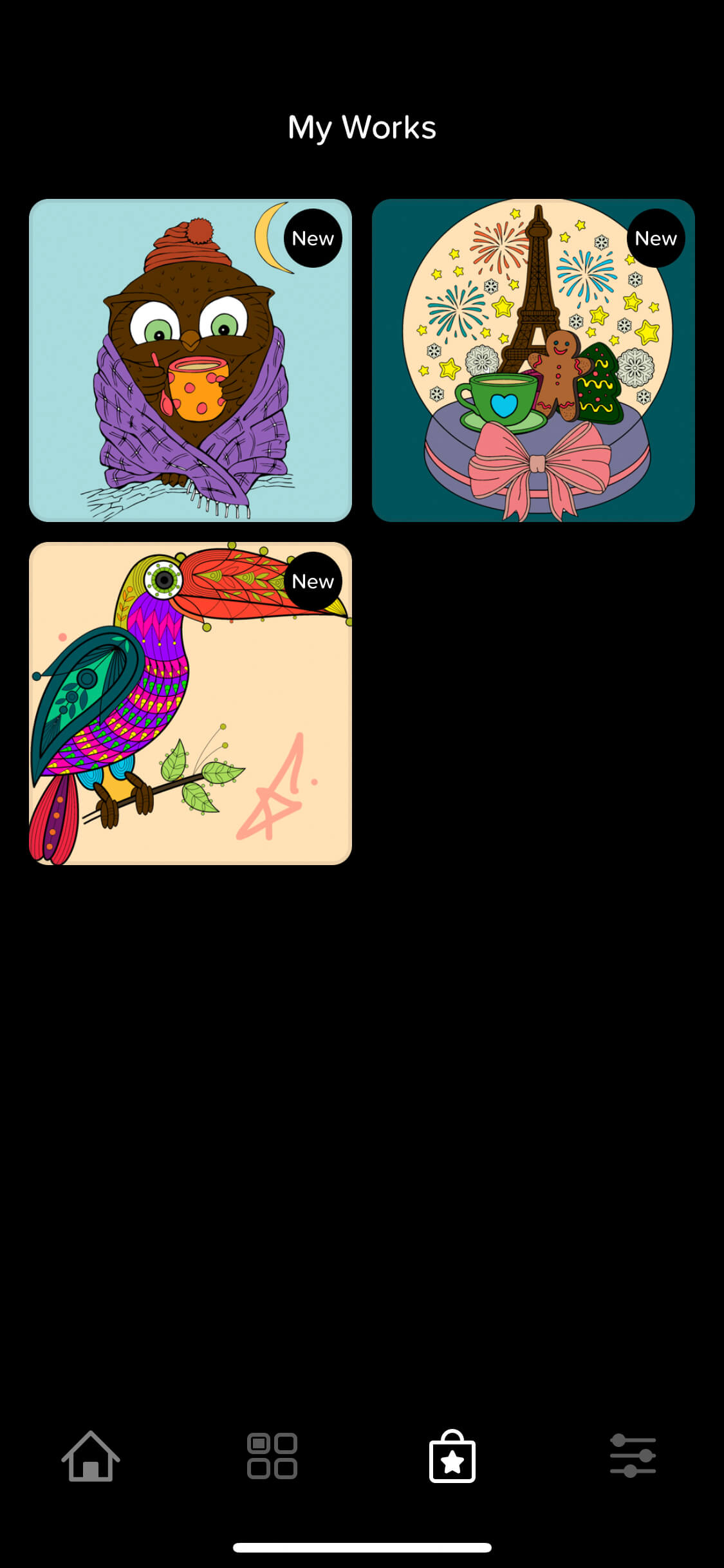Switch to the categories grid tab
The width and height of the screenshot is (724, 1568).
tap(272, 1456)
